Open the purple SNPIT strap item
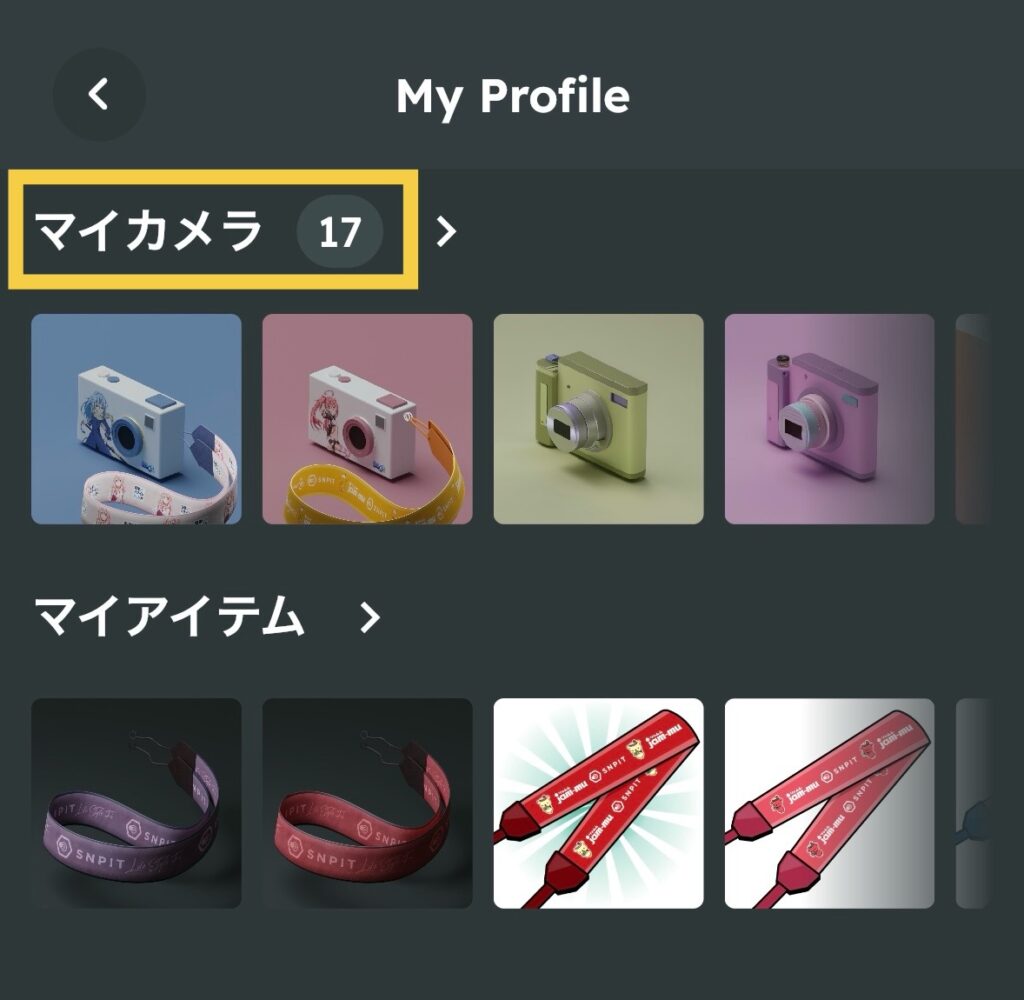 [136, 803]
